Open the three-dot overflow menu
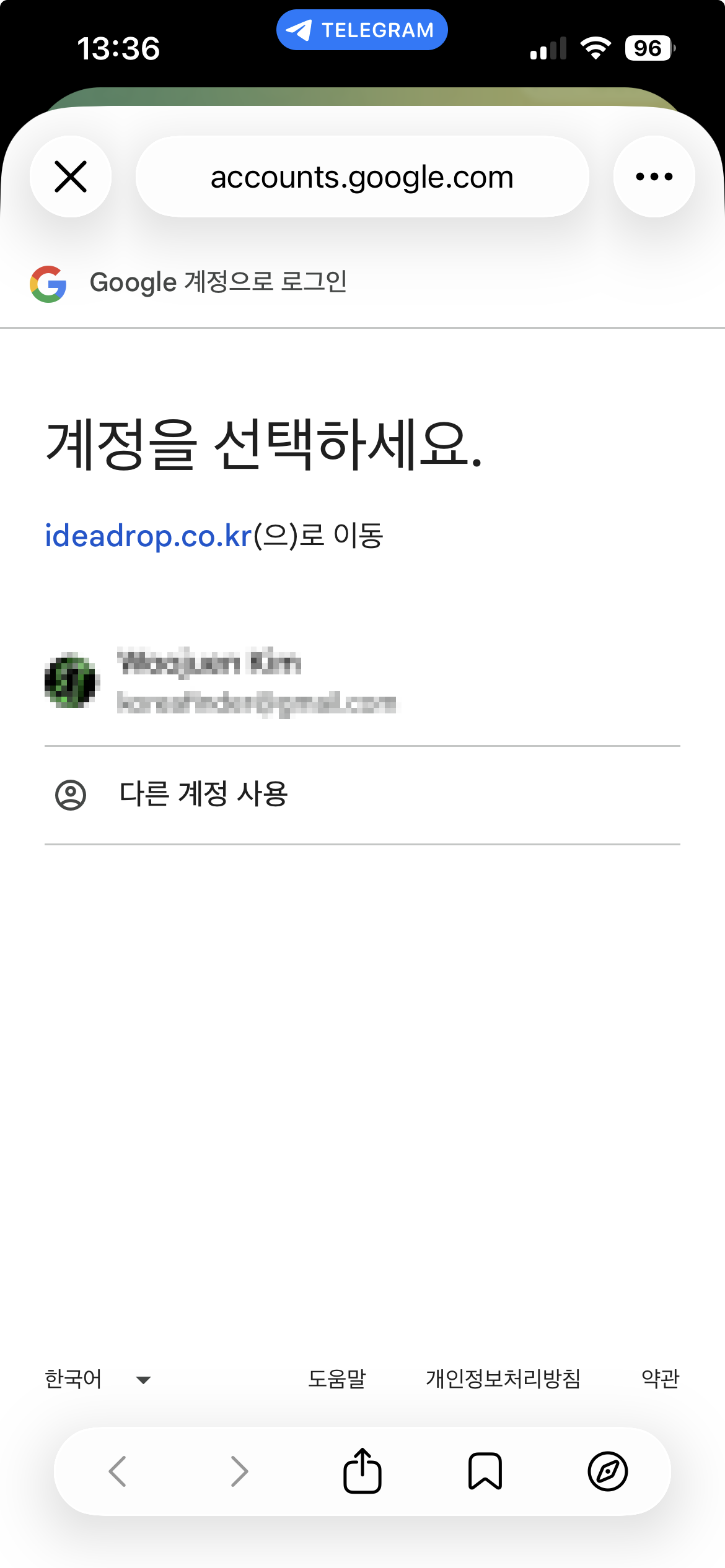This screenshot has width=725, height=1568. [654, 176]
